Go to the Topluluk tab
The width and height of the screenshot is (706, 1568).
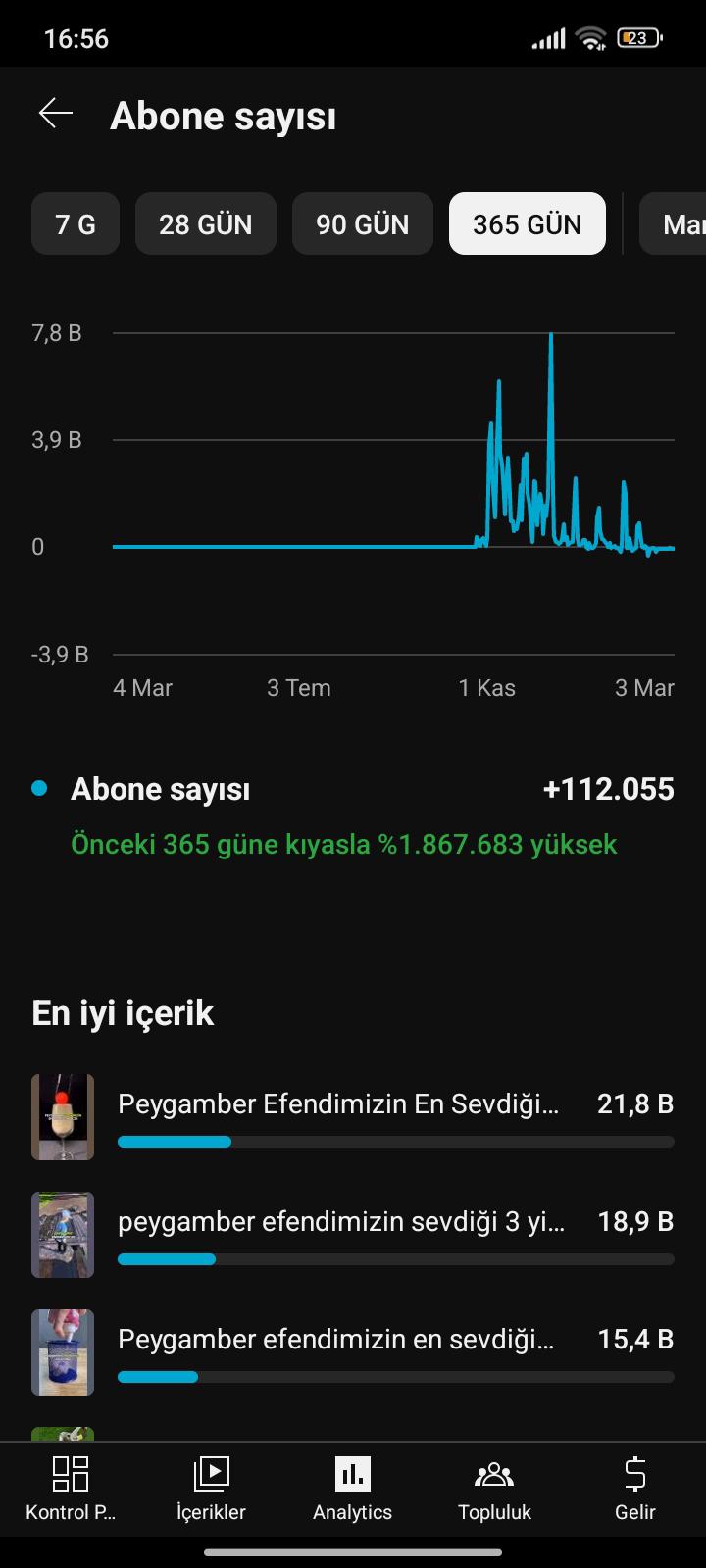pyautogui.click(x=494, y=1488)
